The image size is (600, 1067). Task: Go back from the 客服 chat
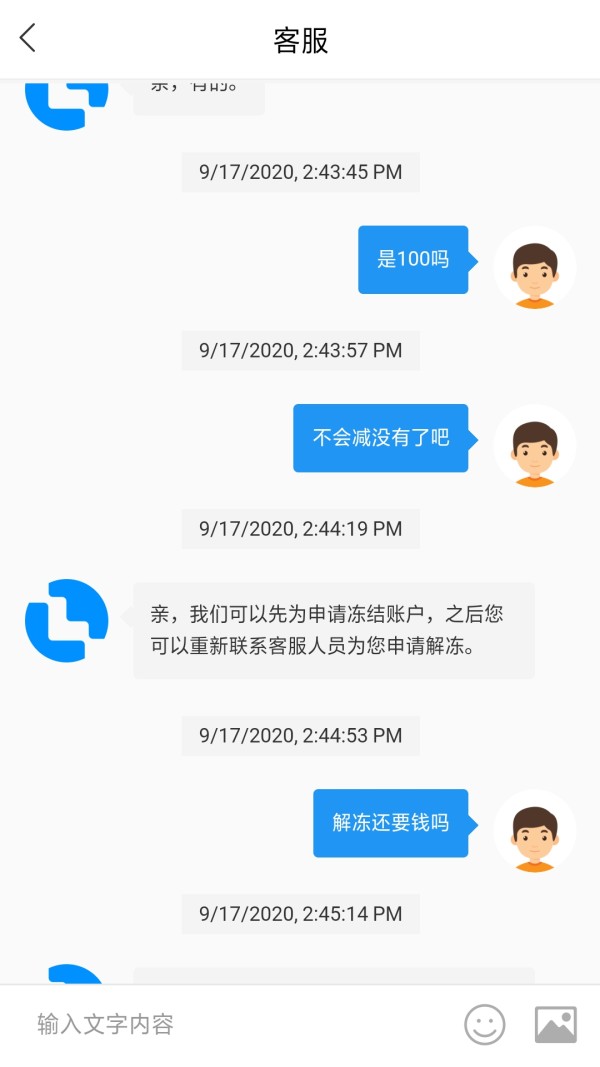pyautogui.click(x=28, y=39)
